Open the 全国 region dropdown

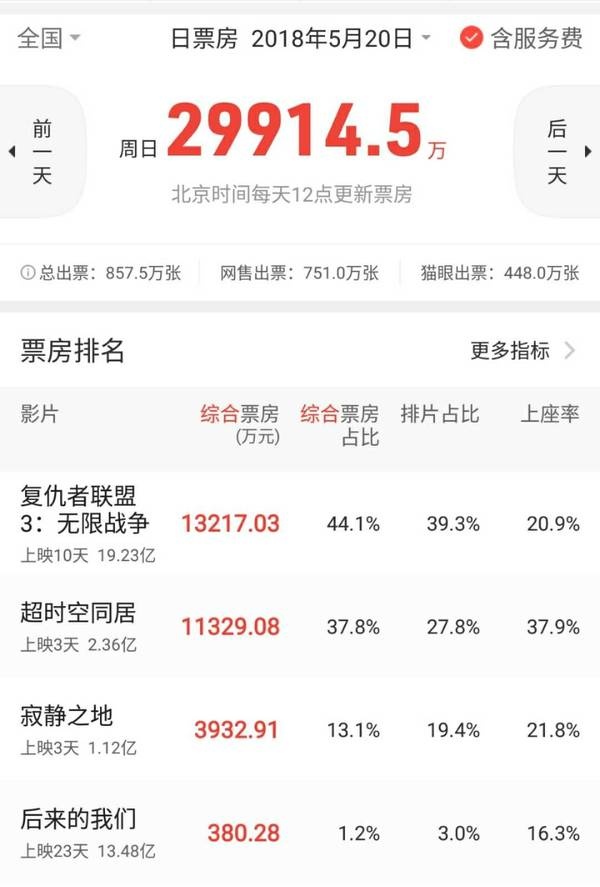coord(48,39)
